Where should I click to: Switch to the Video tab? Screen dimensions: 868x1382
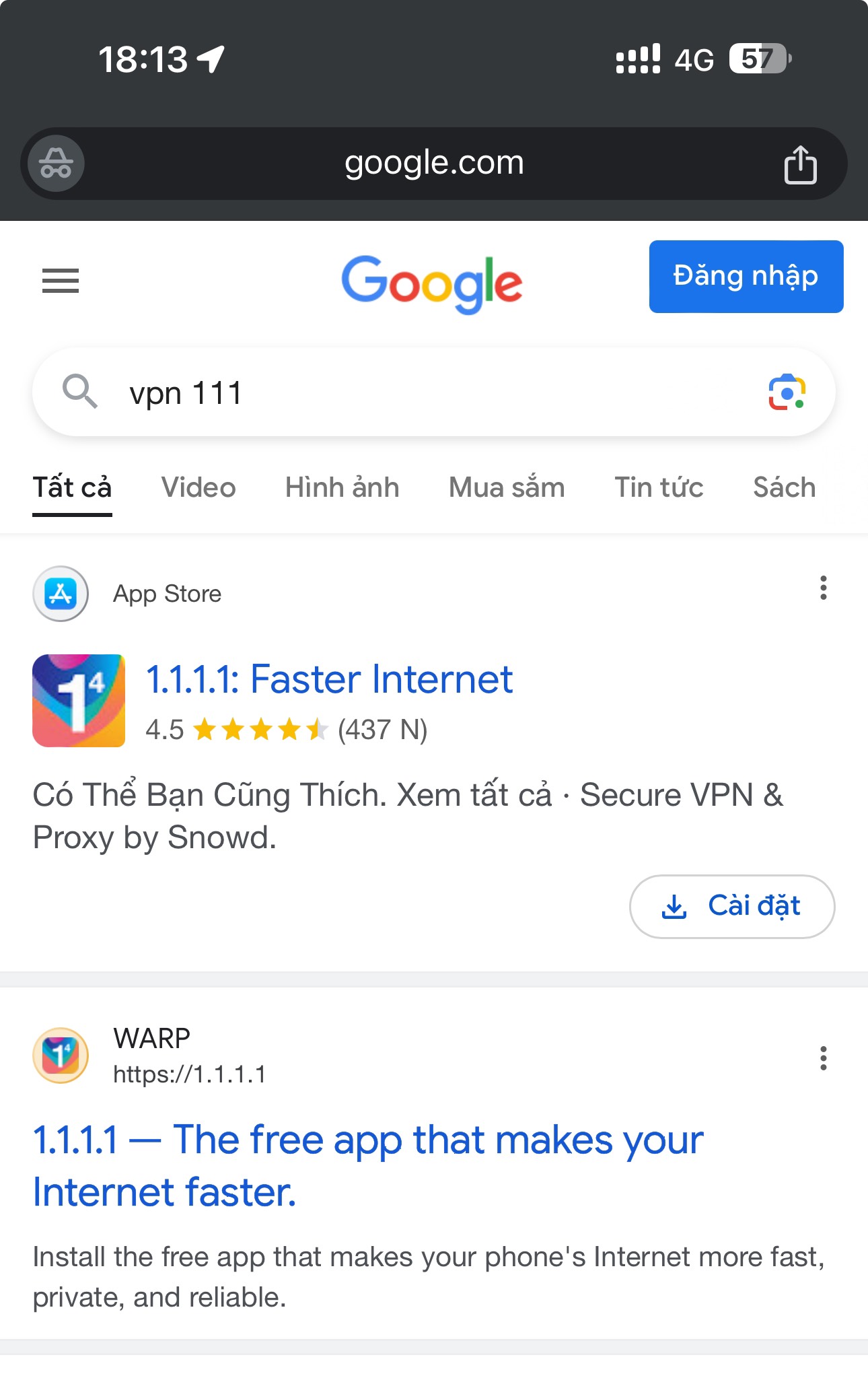pyautogui.click(x=198, y=487)
